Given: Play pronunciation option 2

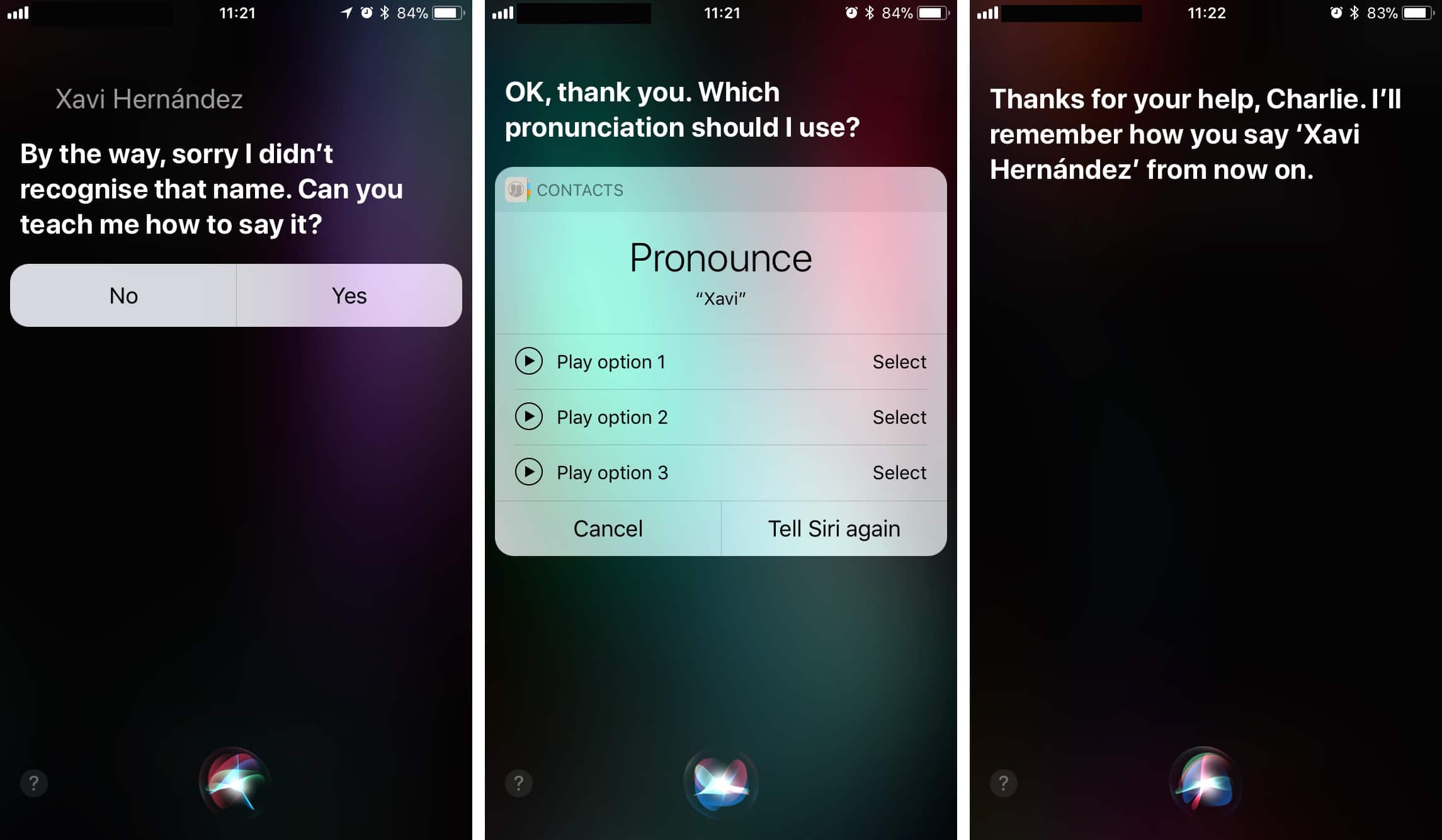Looking at the screenshot, I should tap(529, 416).
